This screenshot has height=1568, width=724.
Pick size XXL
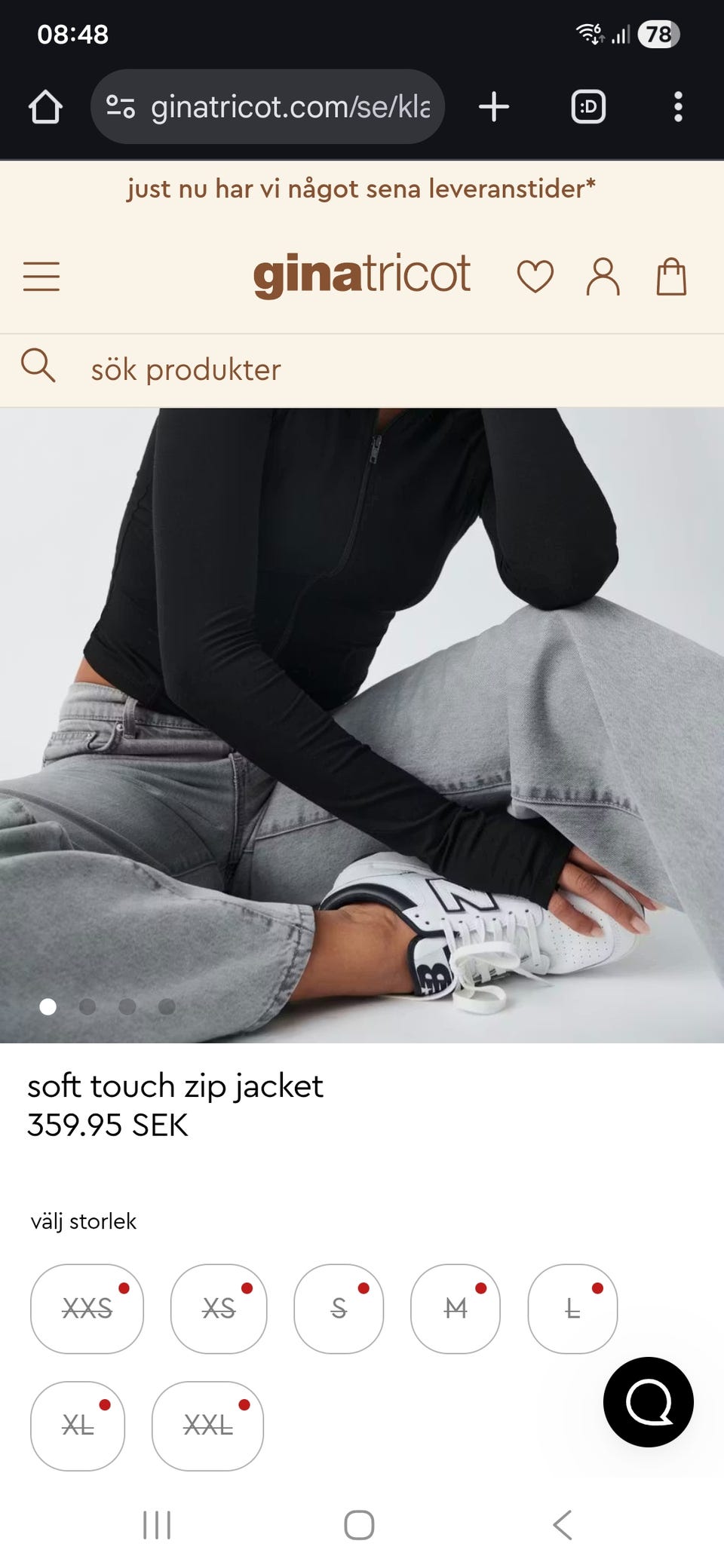[207, 1426]
